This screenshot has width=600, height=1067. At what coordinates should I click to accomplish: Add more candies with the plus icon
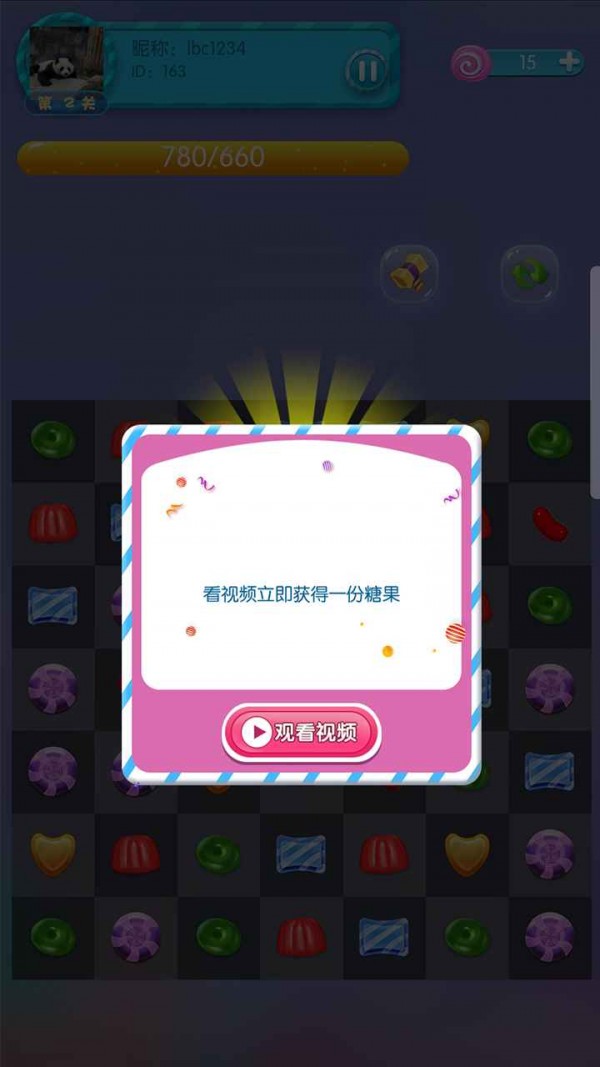coord(570,62)
